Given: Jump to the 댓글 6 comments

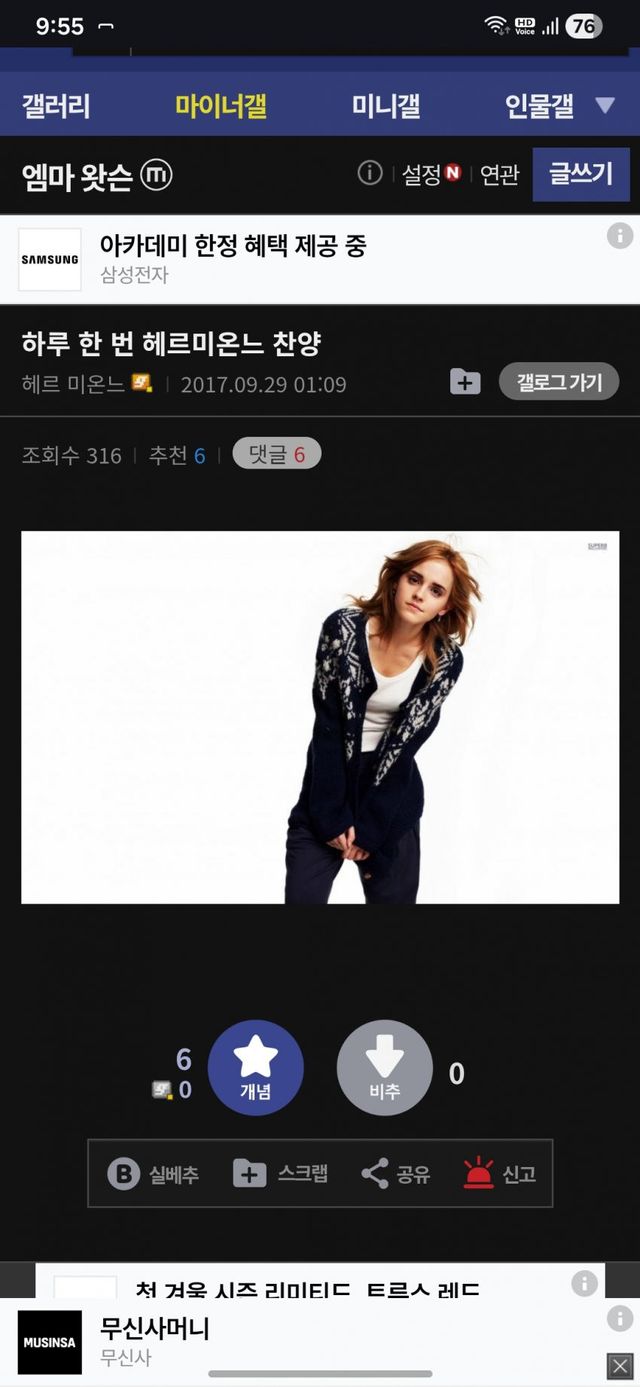Looking at the screenshot, I should [x=276, y=455].
